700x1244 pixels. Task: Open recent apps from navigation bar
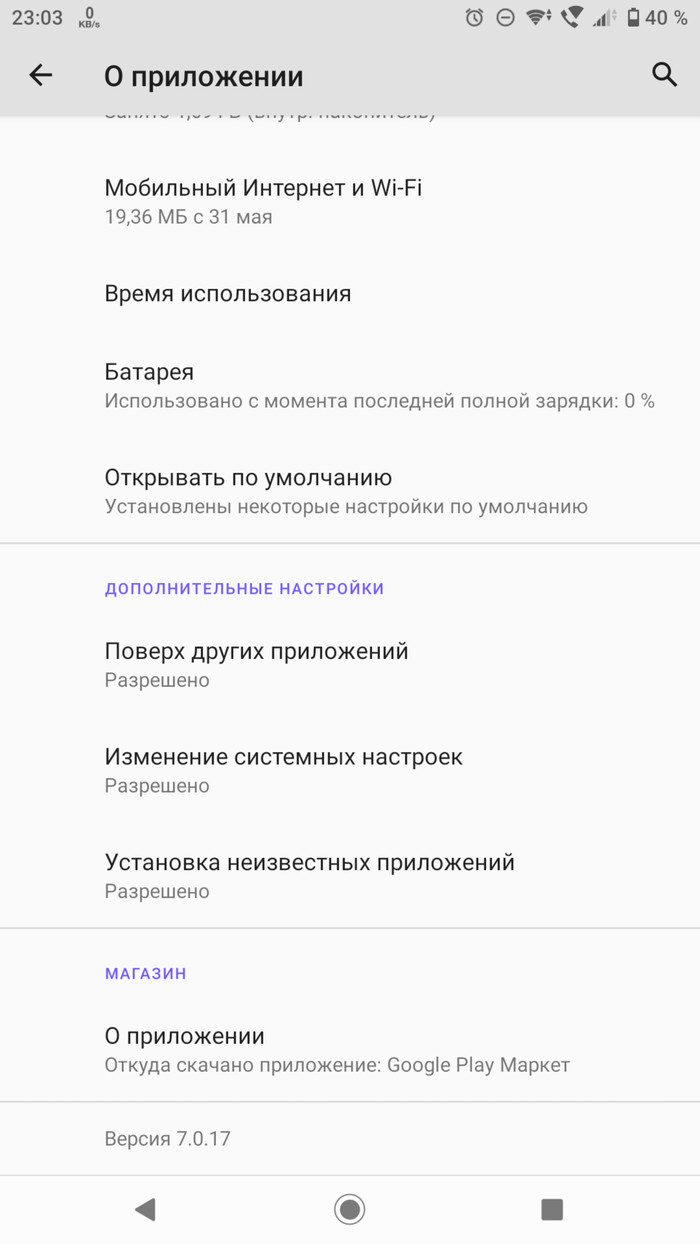tap(551, 1209)
